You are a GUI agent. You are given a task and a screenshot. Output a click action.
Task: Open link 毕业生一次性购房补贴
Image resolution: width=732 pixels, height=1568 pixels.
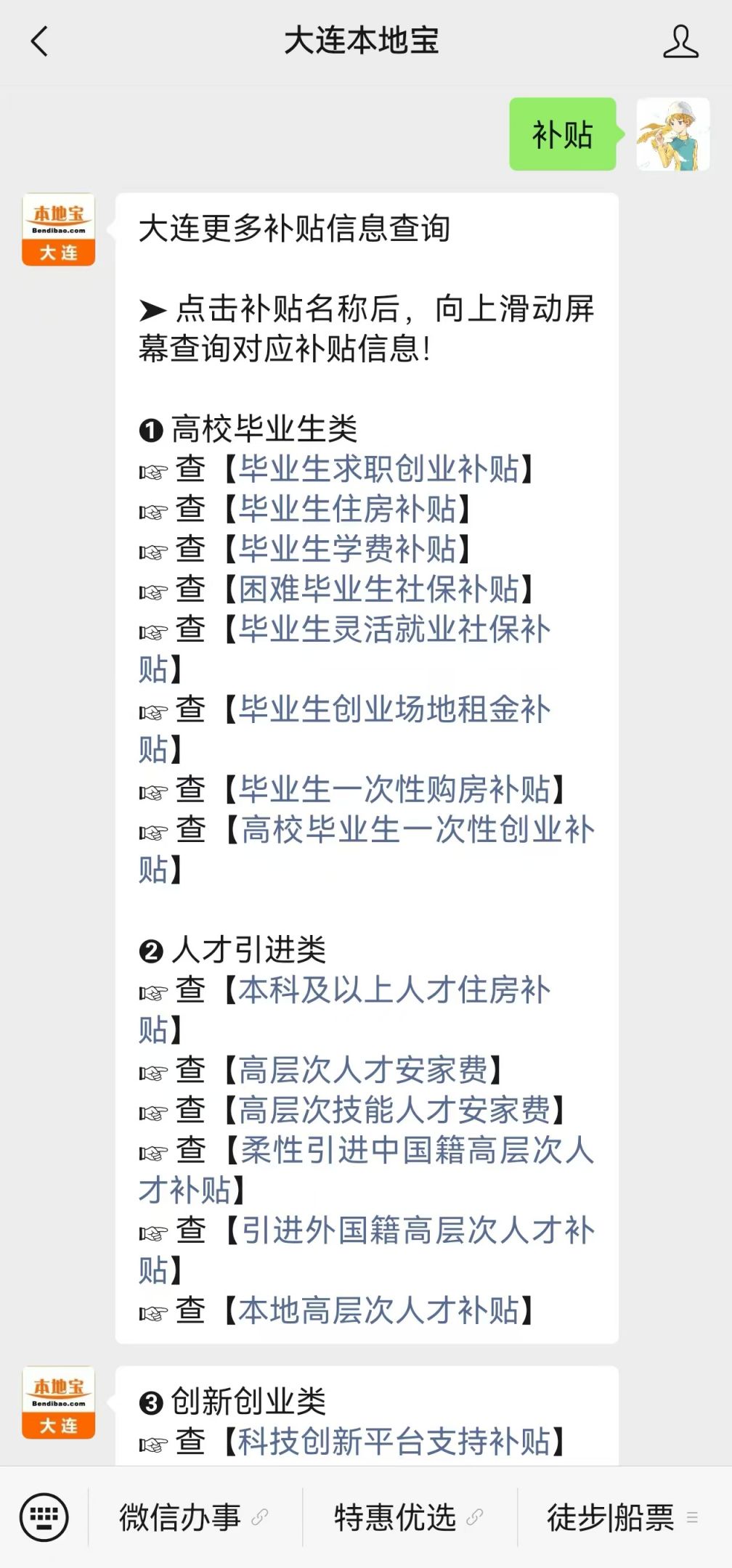pyautogui.click(x=394, y=789)
